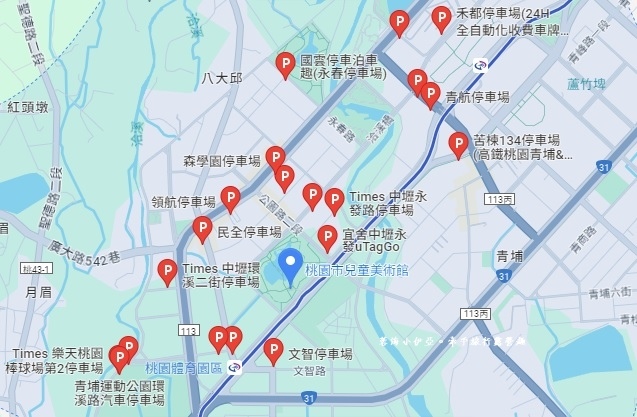The image size is (637, 417).
Task: Tap the 領航停車場 parking marker
Action: click(230, 198)
